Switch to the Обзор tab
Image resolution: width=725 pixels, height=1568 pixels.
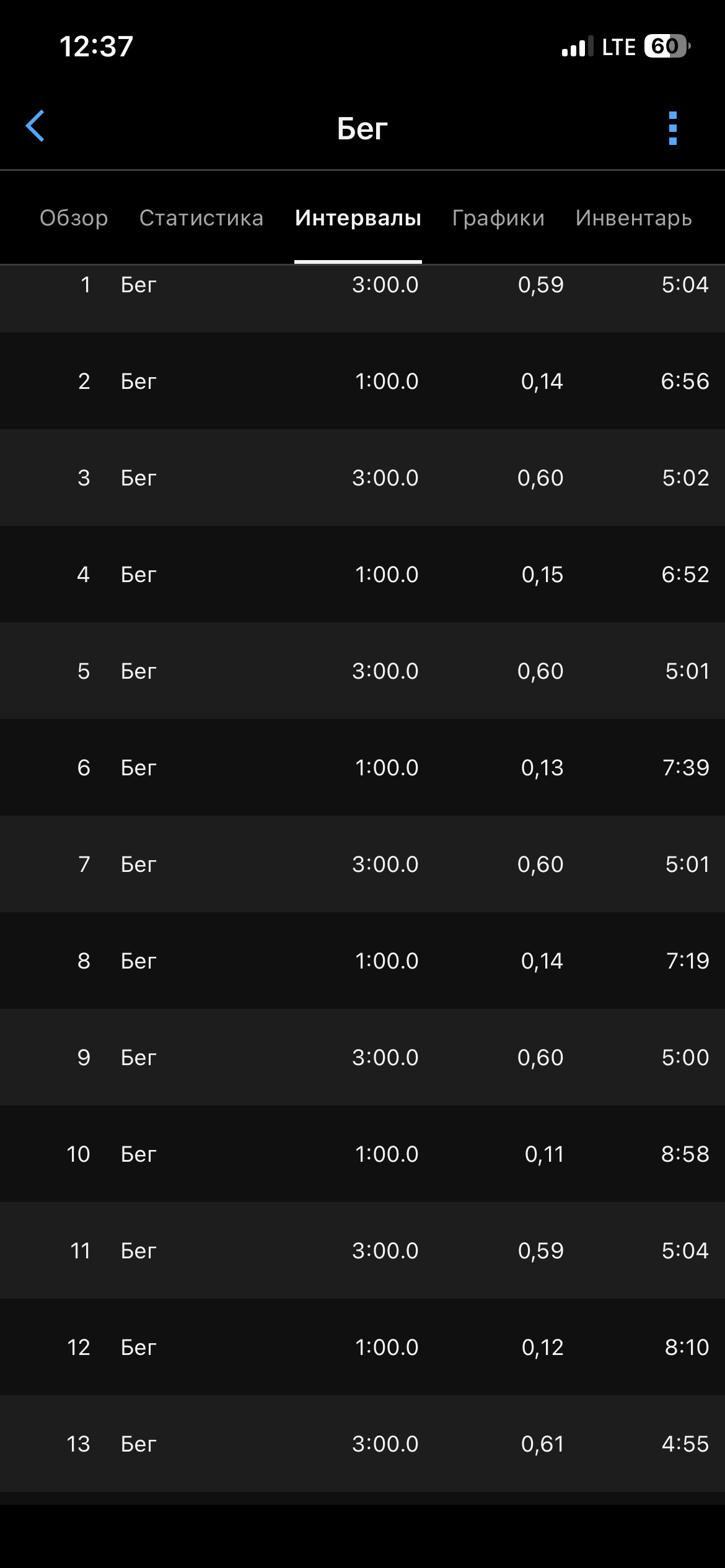coord(74,218)
